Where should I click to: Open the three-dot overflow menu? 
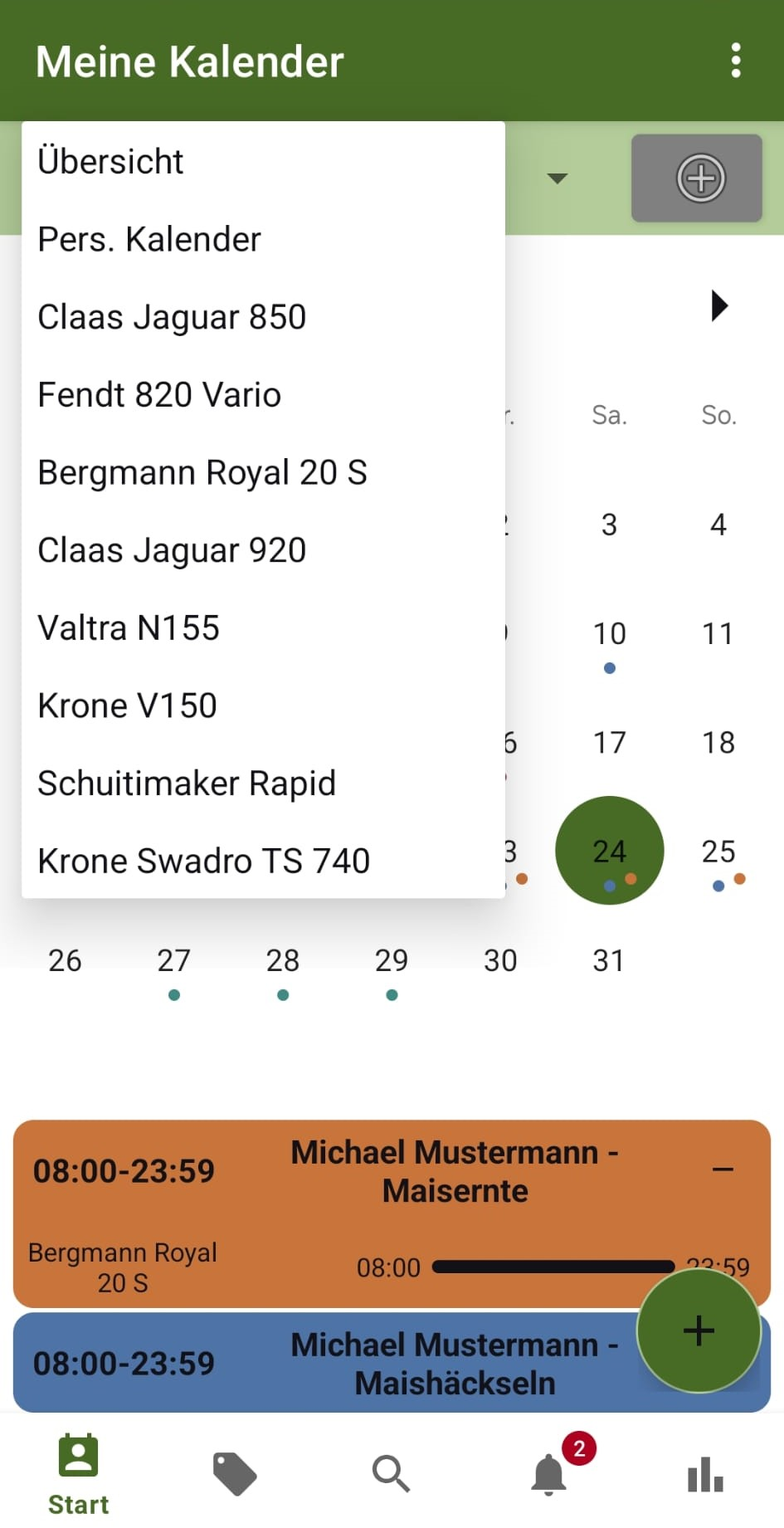click(x=735, y=61)
